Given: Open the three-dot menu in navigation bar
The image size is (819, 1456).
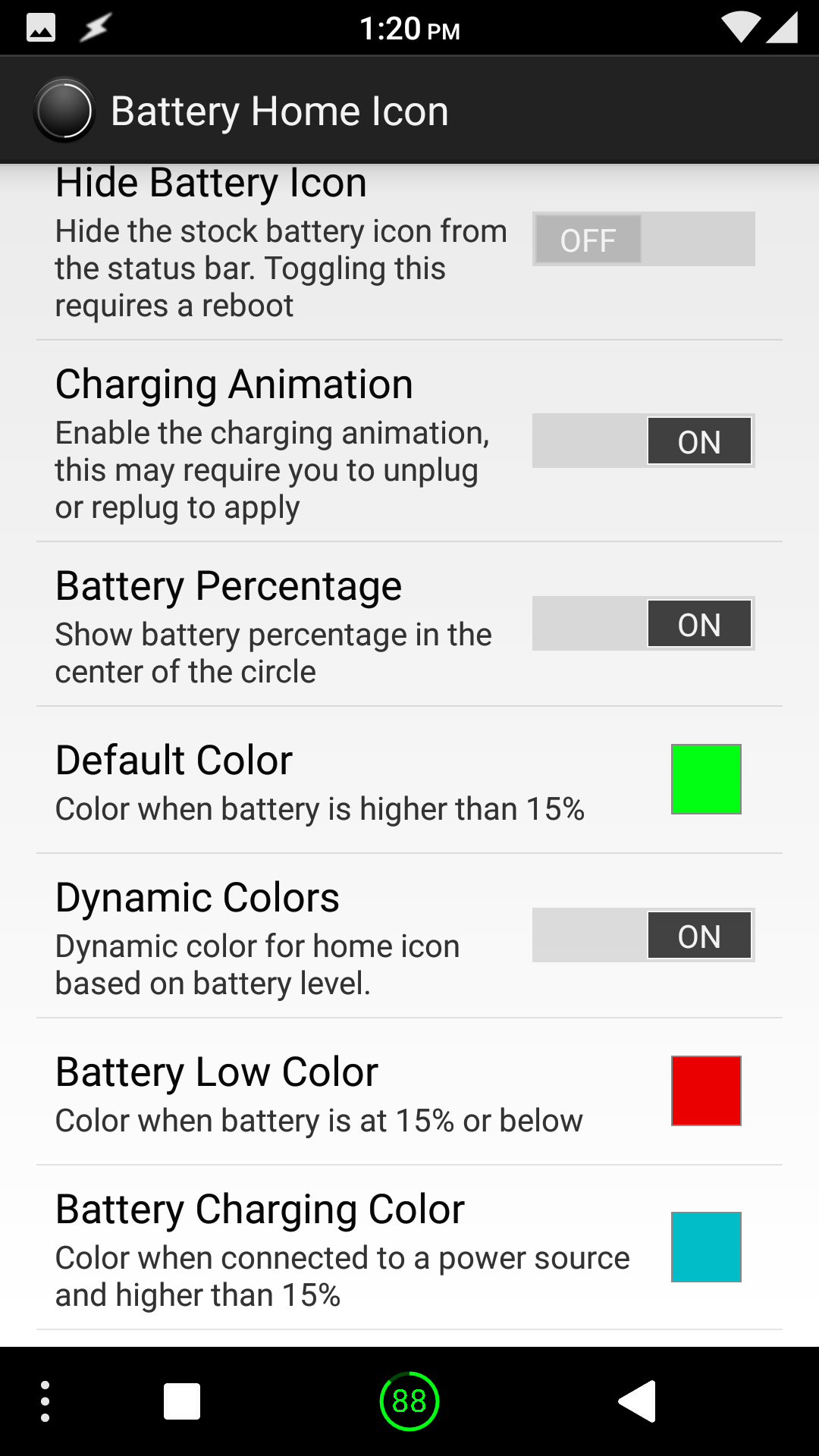Looking at the screenshot, I should tap(45, 1401).
